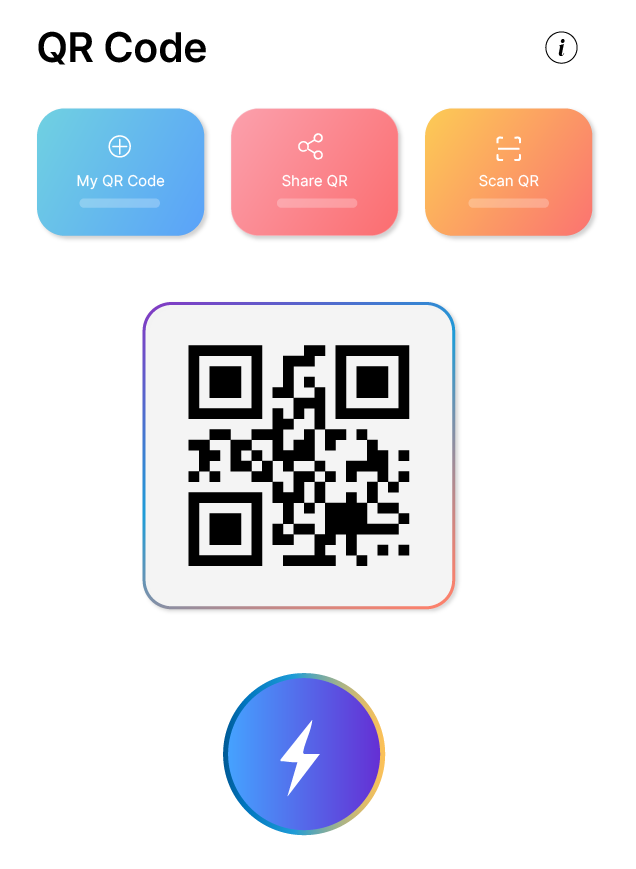Tap the round lightning bolt button
The height and width of the screenshot is (869, 636).
pyautogui.click(x=303, y=754)
